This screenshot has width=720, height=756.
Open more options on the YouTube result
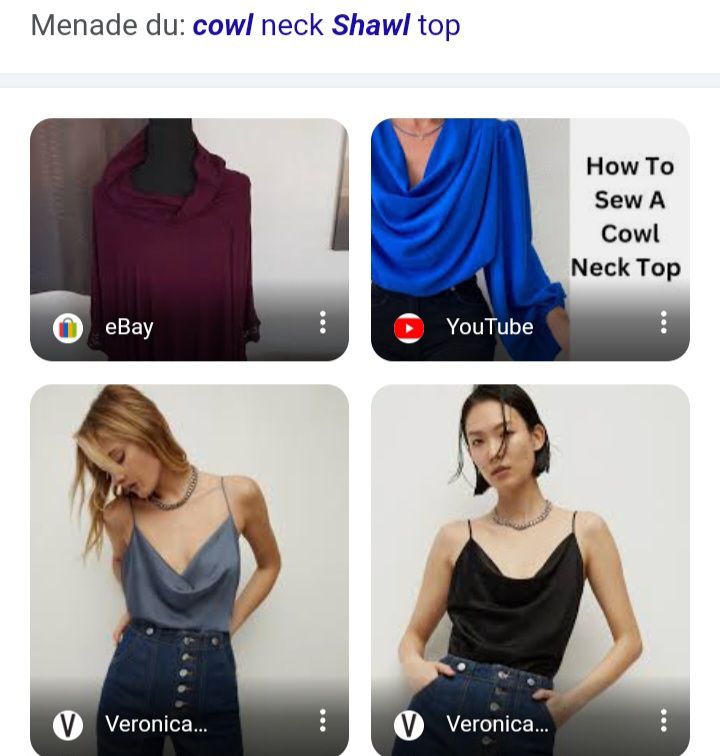663,322
